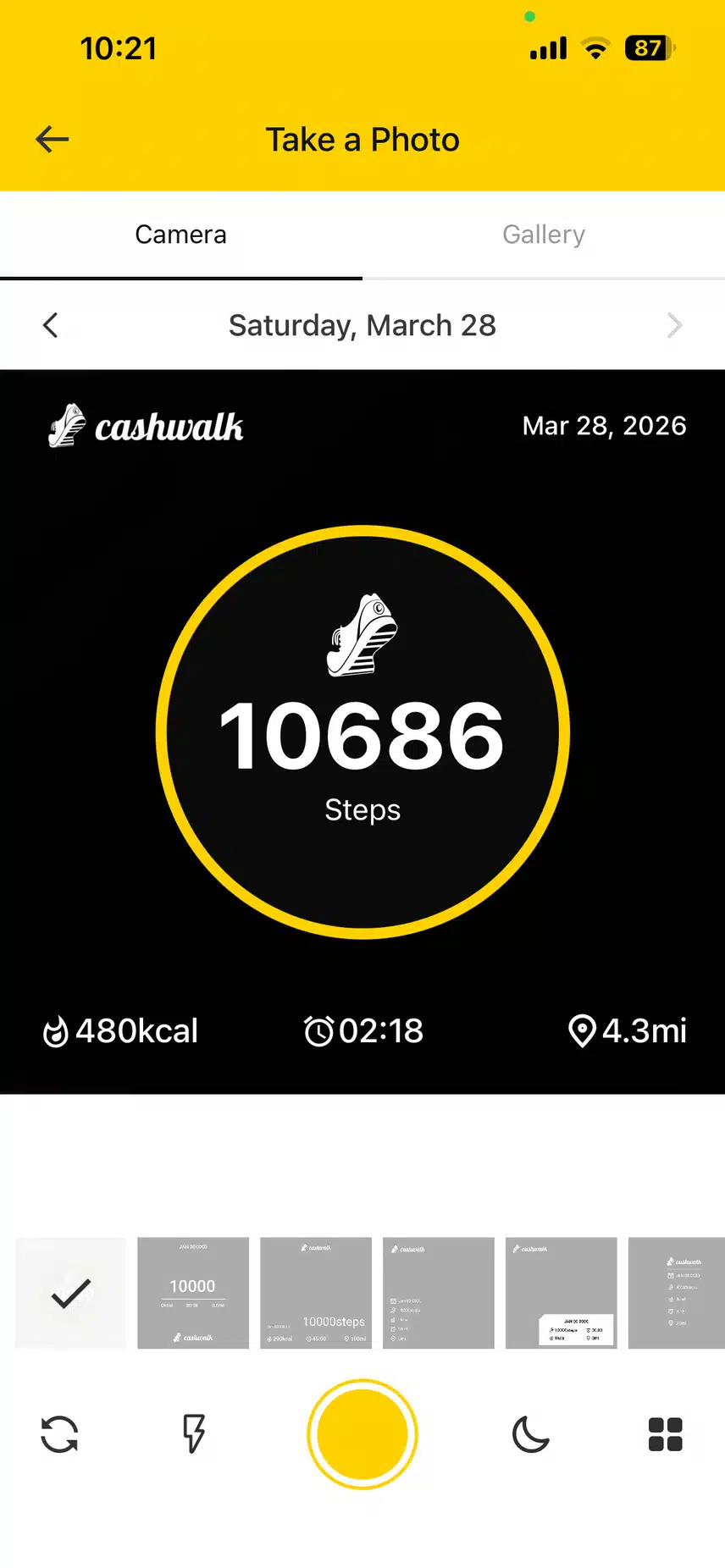Viewport: 725px width, 1568px height.
Task: Switch to the Gallery tab
Action: pyautogui.click(x=543, y=235)
